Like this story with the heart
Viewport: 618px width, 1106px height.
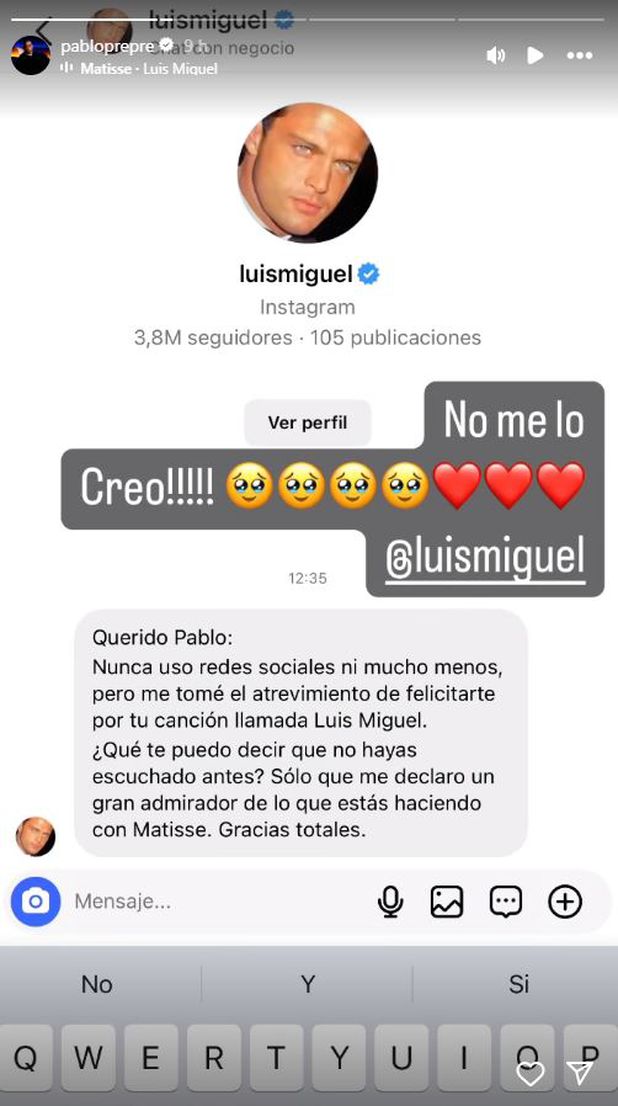click(x=529, y=1073)
